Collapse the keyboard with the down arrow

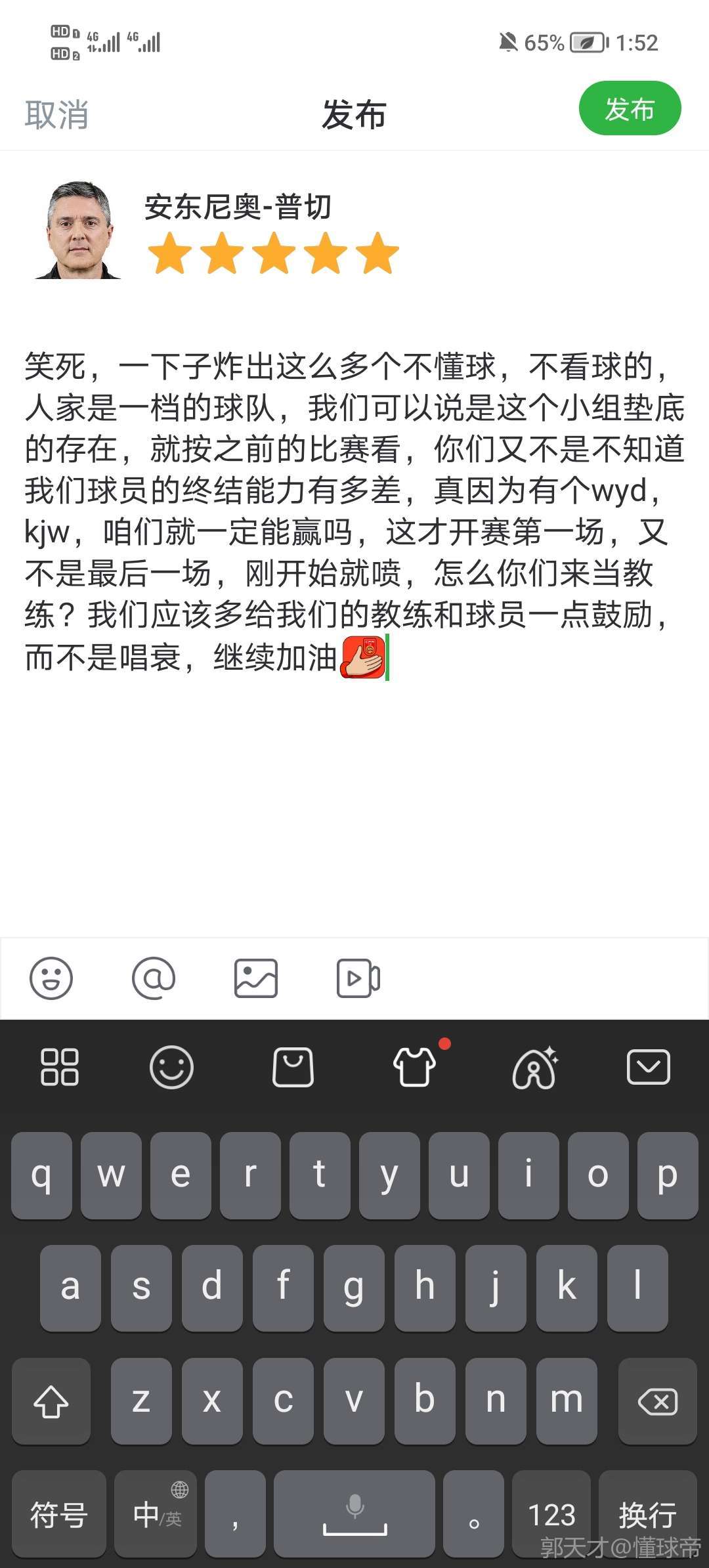(649, 1067)
